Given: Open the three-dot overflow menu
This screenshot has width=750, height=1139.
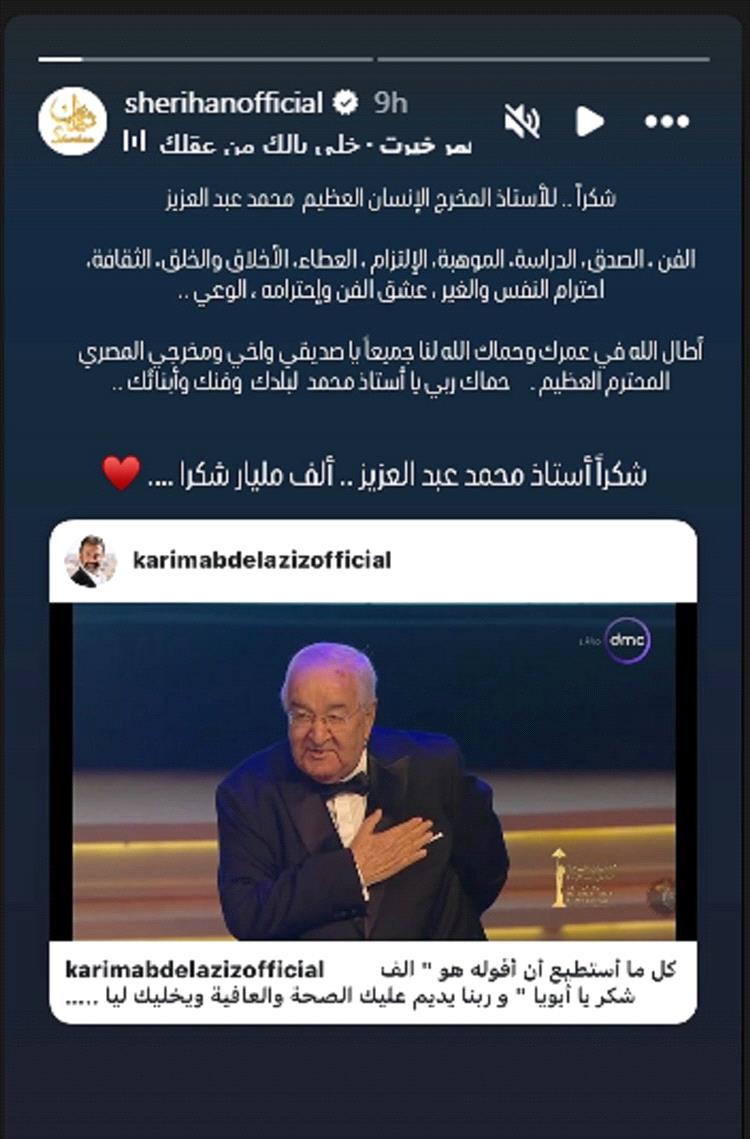Looking at the screenshot, I should (x=667, y=122).
